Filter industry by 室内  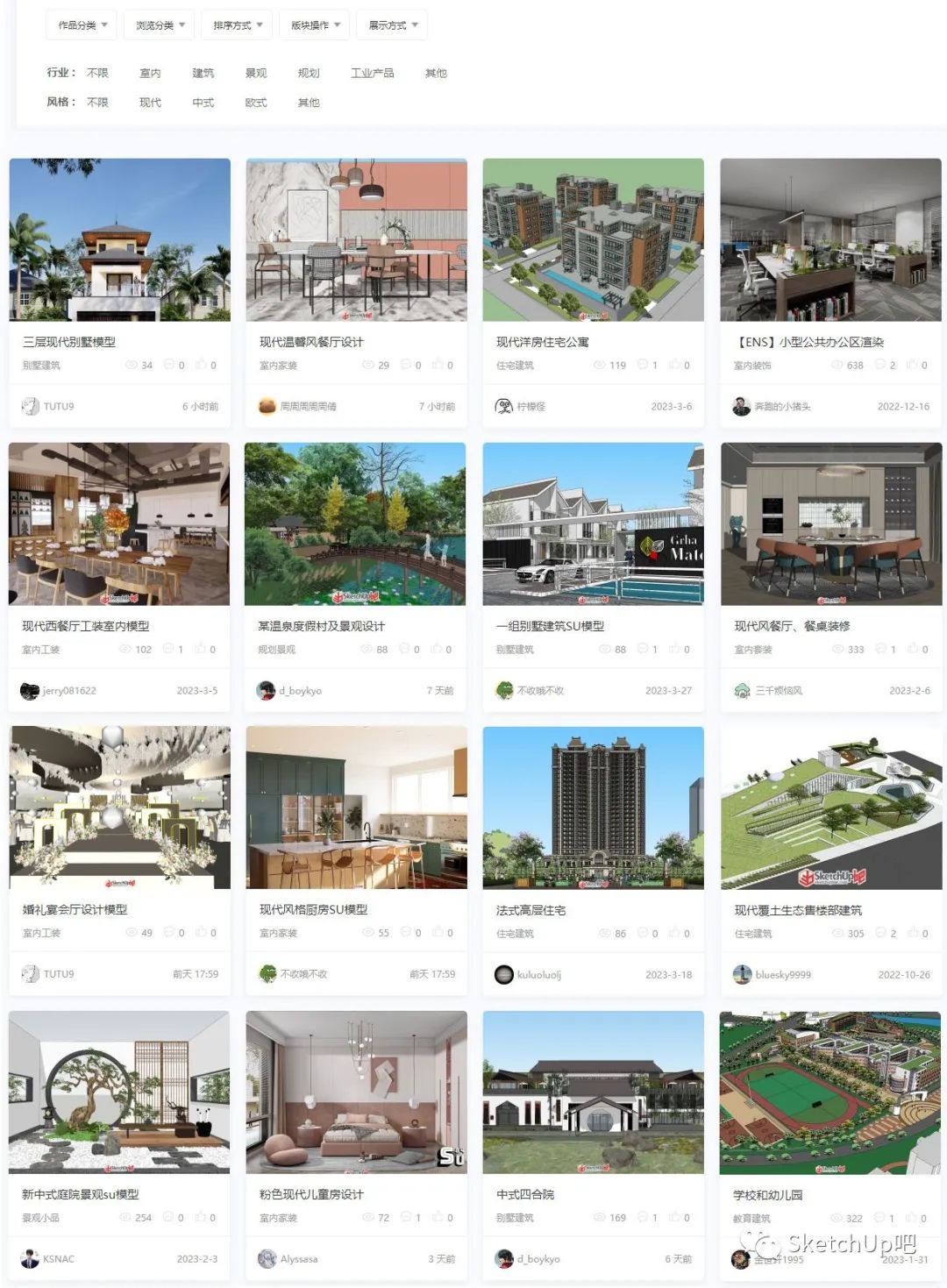tap(150, 73)
